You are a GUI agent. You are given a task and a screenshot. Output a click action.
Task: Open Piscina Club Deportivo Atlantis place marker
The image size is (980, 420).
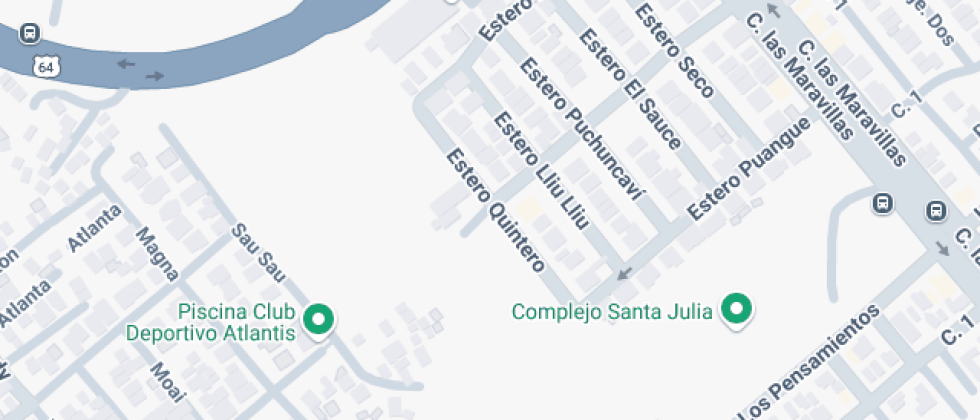point(319,320)
